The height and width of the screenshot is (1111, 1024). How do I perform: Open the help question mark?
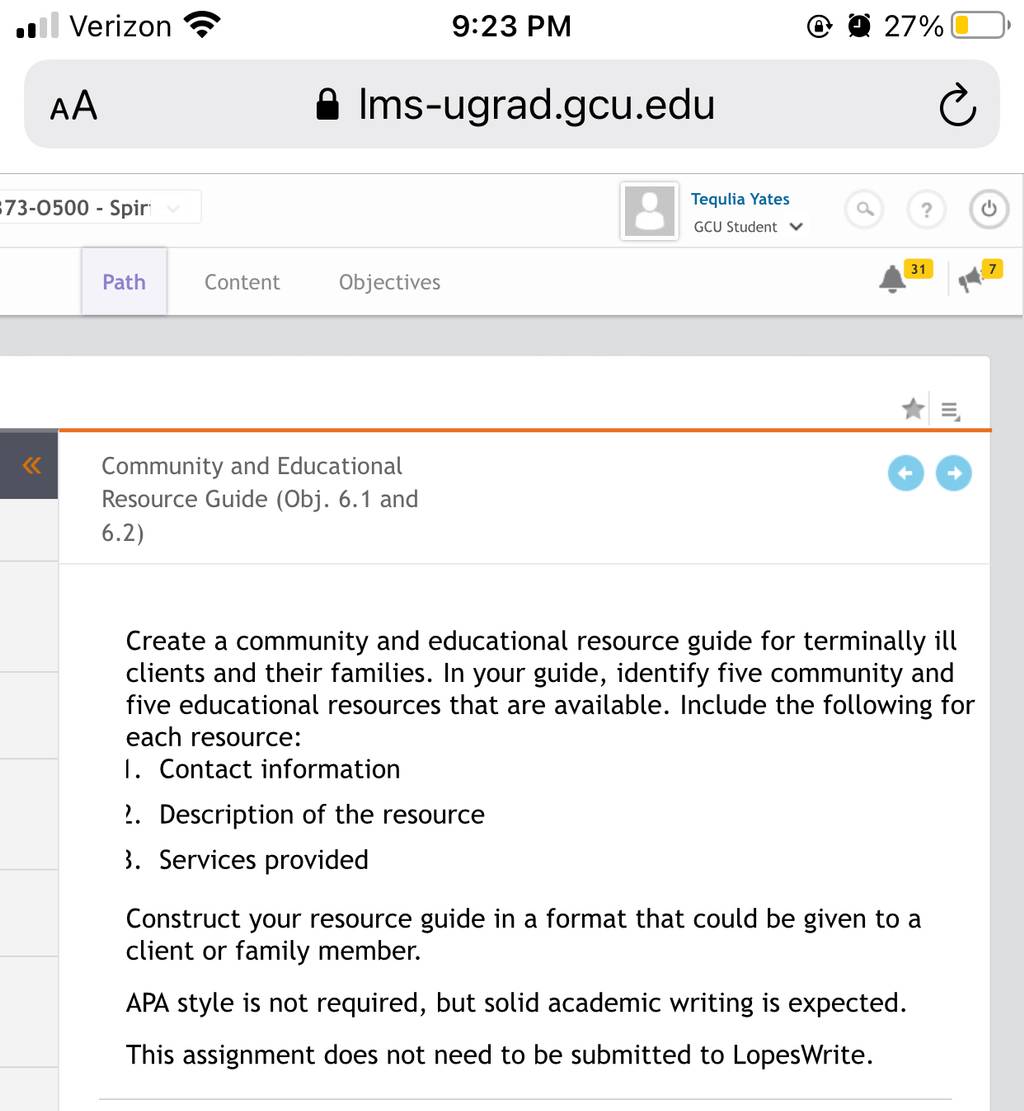(926, 209)
